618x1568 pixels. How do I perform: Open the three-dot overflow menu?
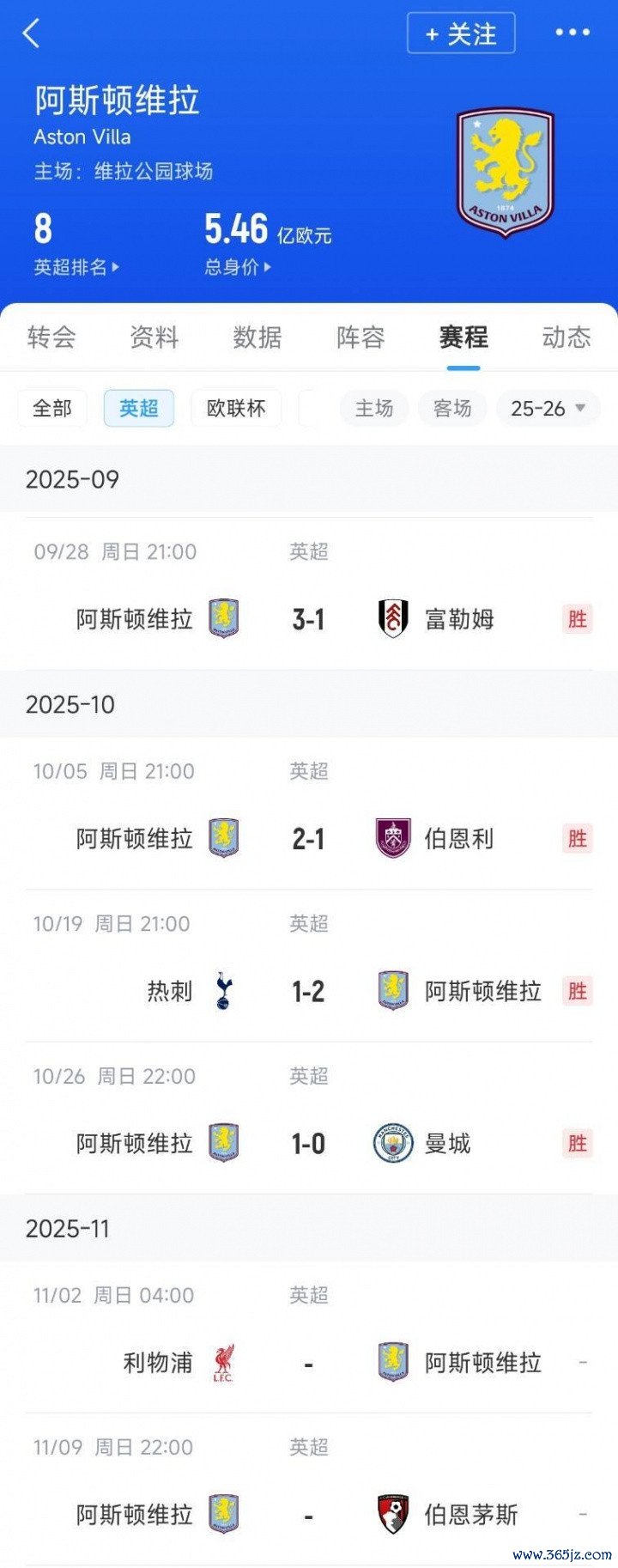click(x=573, y=33)
